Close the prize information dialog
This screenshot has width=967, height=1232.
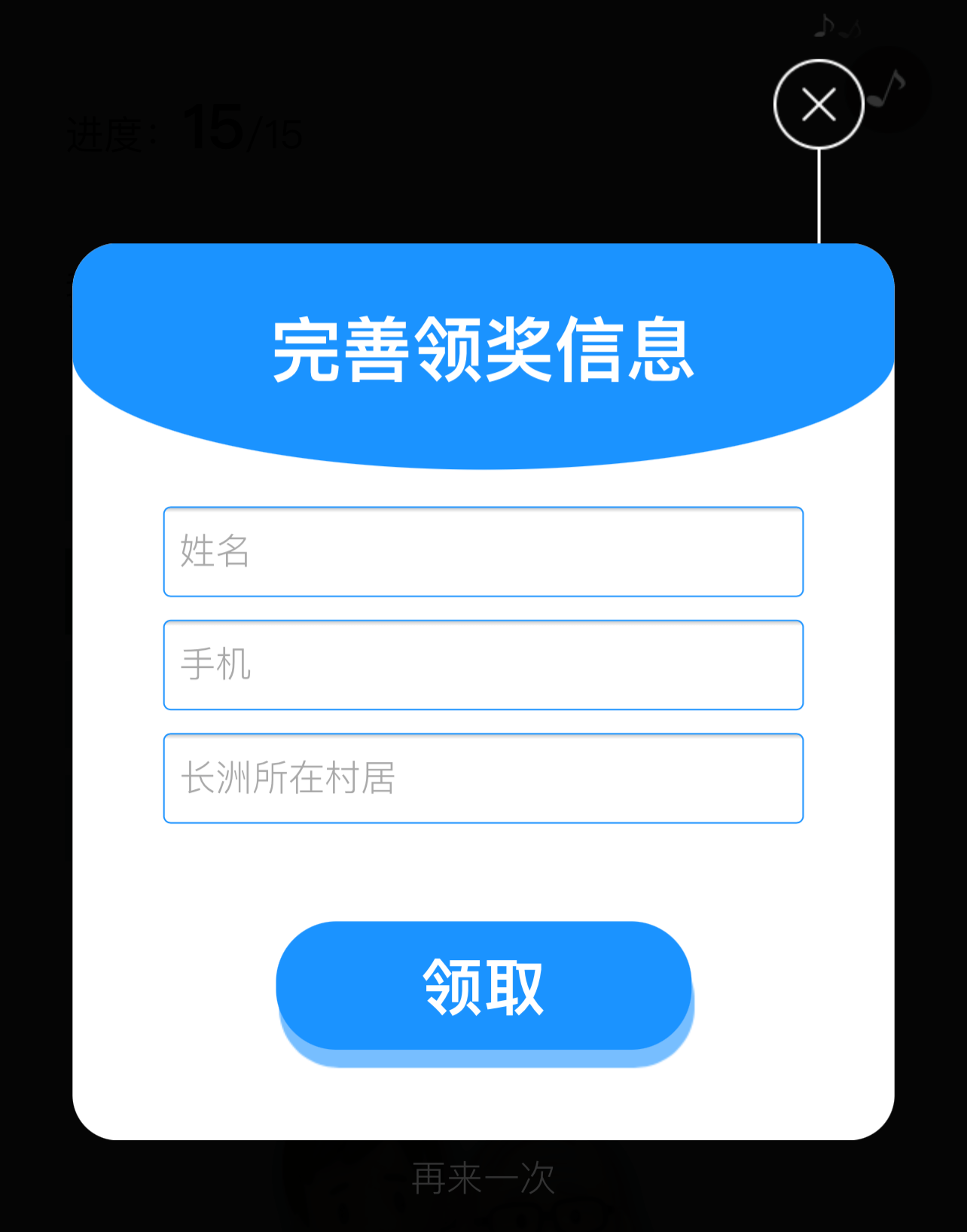819,104
